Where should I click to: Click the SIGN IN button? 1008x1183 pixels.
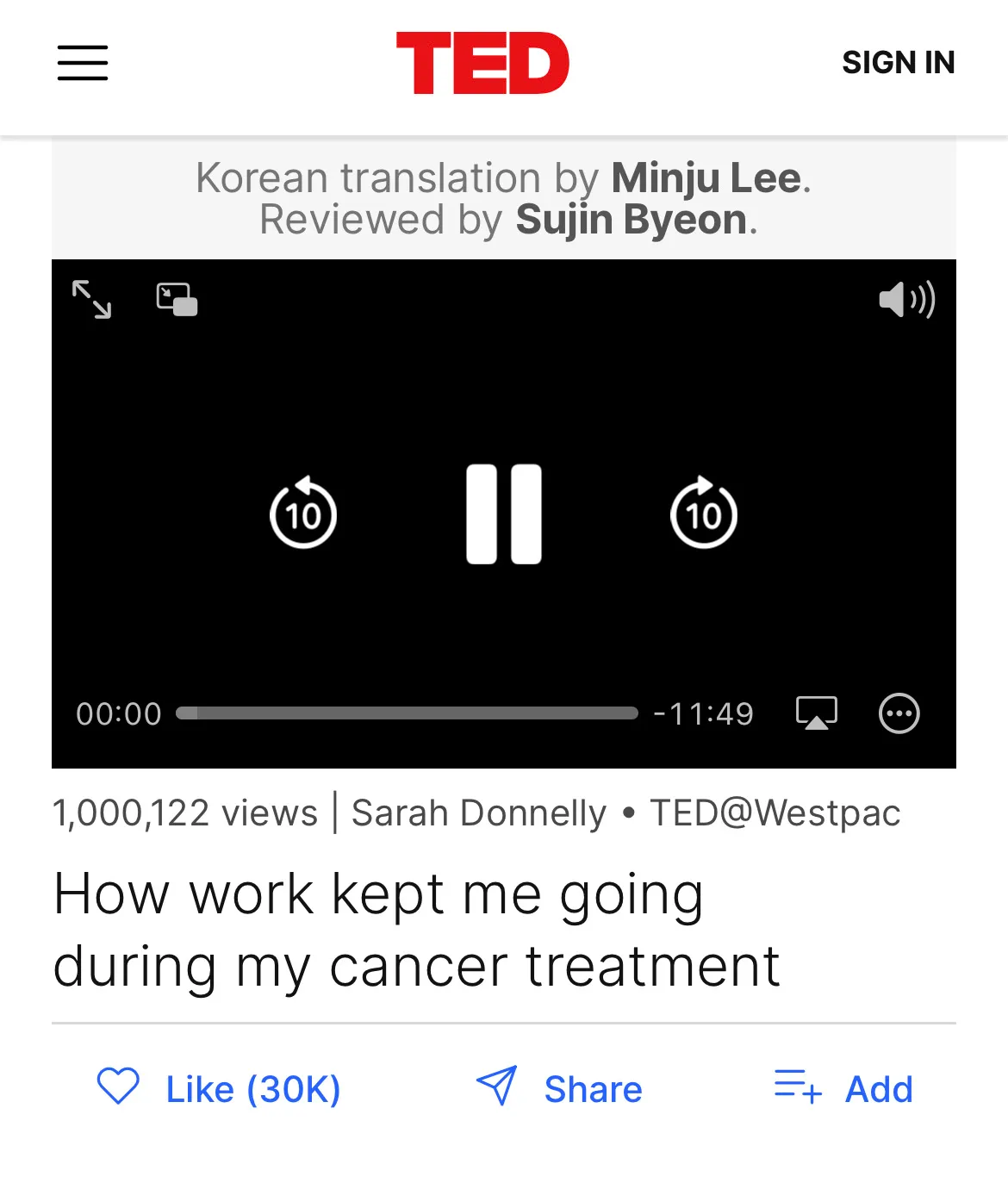click(x=899, y=62)
